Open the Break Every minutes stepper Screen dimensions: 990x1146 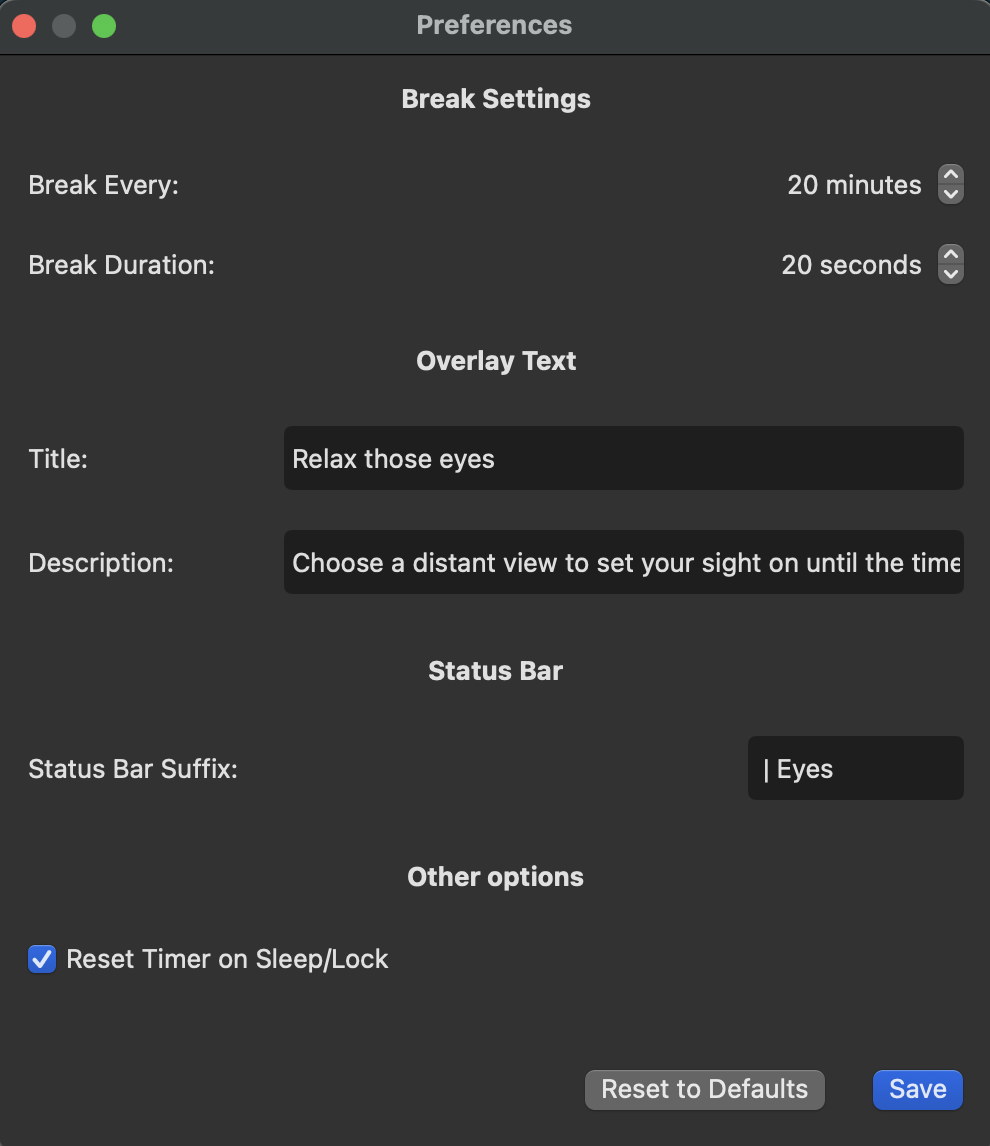point(951,185)
